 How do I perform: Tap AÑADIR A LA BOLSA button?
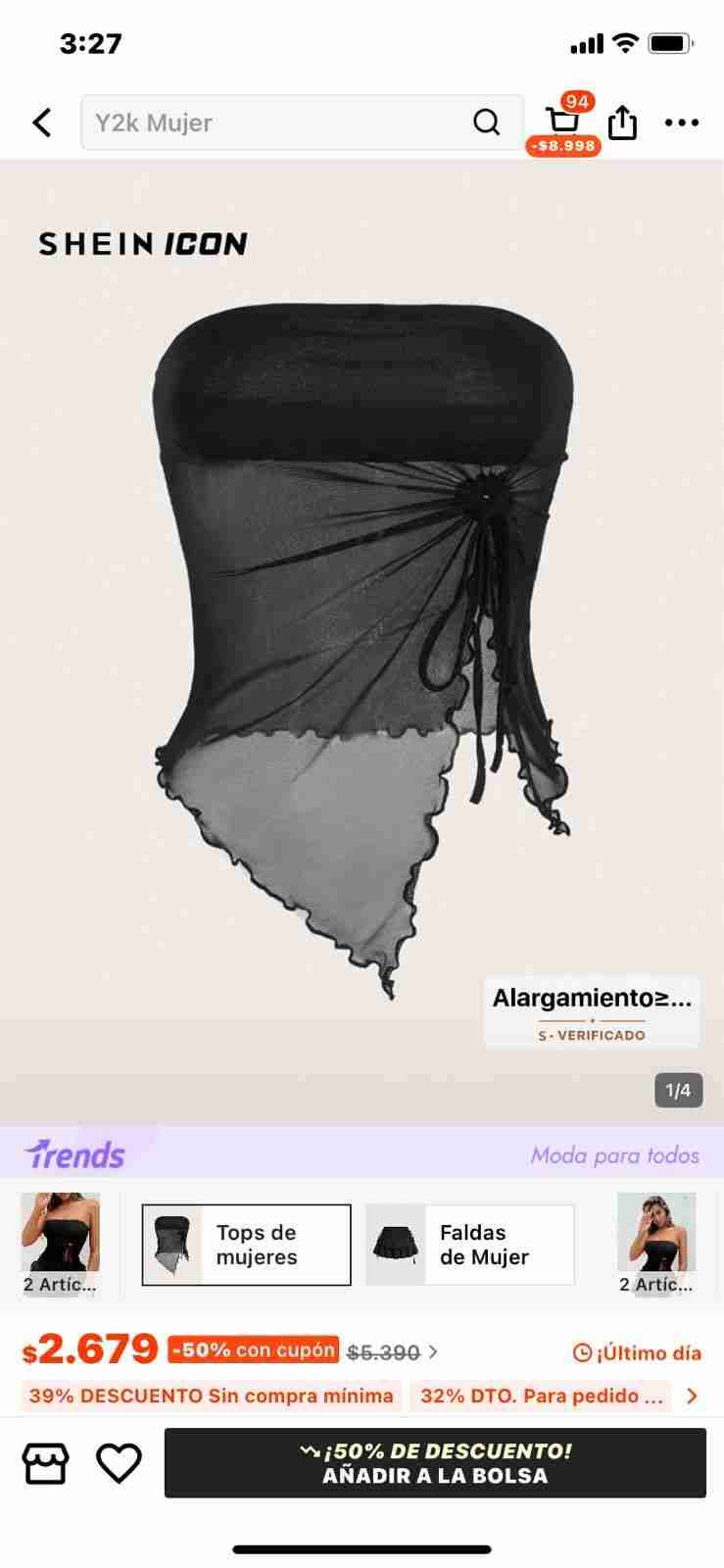(x=435, y=1463)
